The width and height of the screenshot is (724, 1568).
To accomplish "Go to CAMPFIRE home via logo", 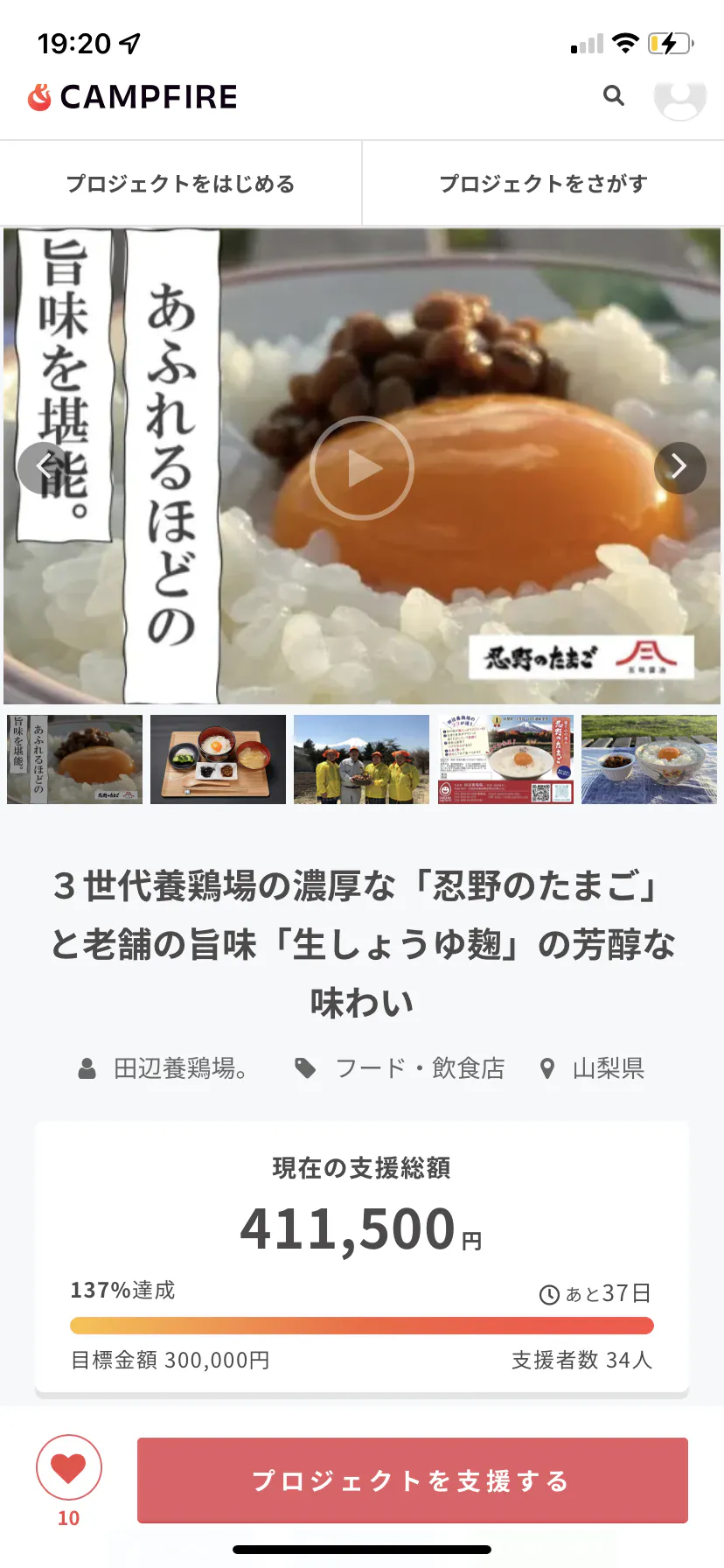I will (133, 96).
